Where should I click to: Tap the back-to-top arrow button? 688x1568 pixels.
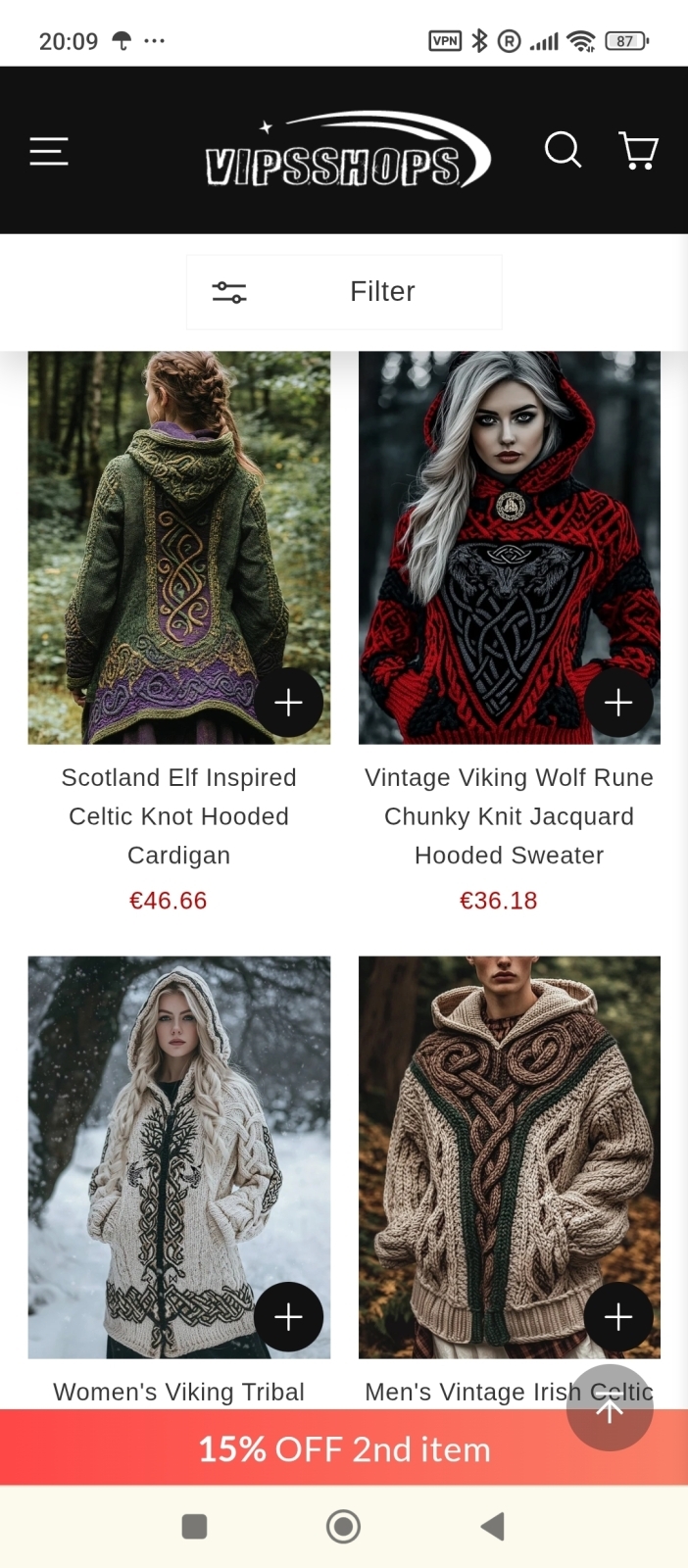(x=610, y=1408)
